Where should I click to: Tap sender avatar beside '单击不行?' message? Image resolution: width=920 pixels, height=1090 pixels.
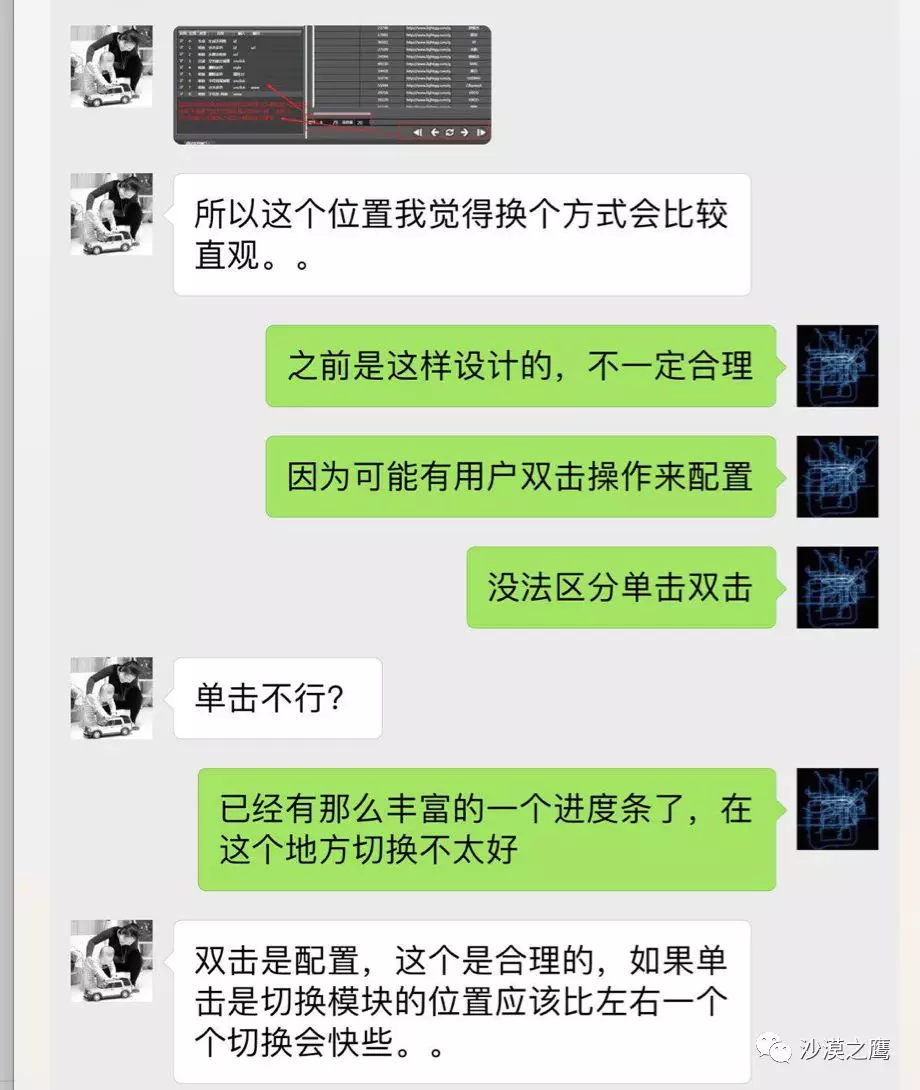[x=111, y=697]
